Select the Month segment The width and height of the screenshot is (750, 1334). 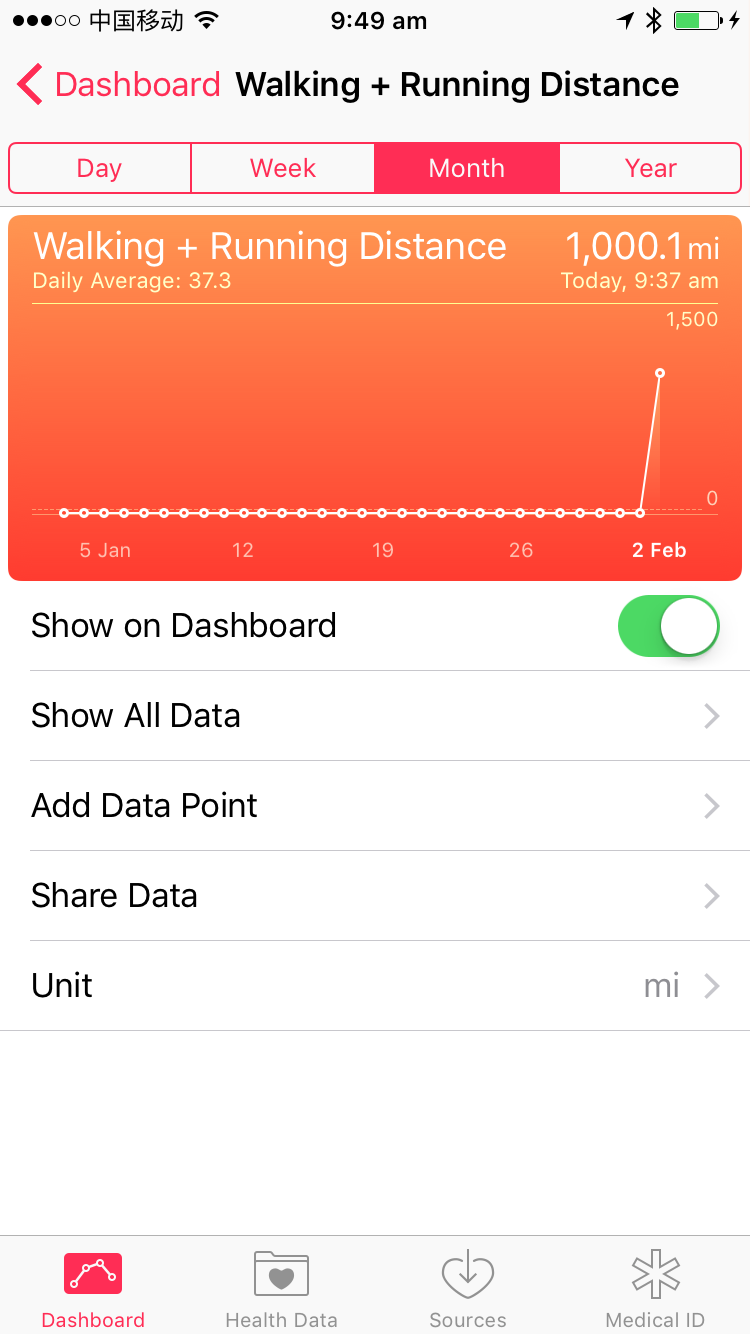[466, 168]
